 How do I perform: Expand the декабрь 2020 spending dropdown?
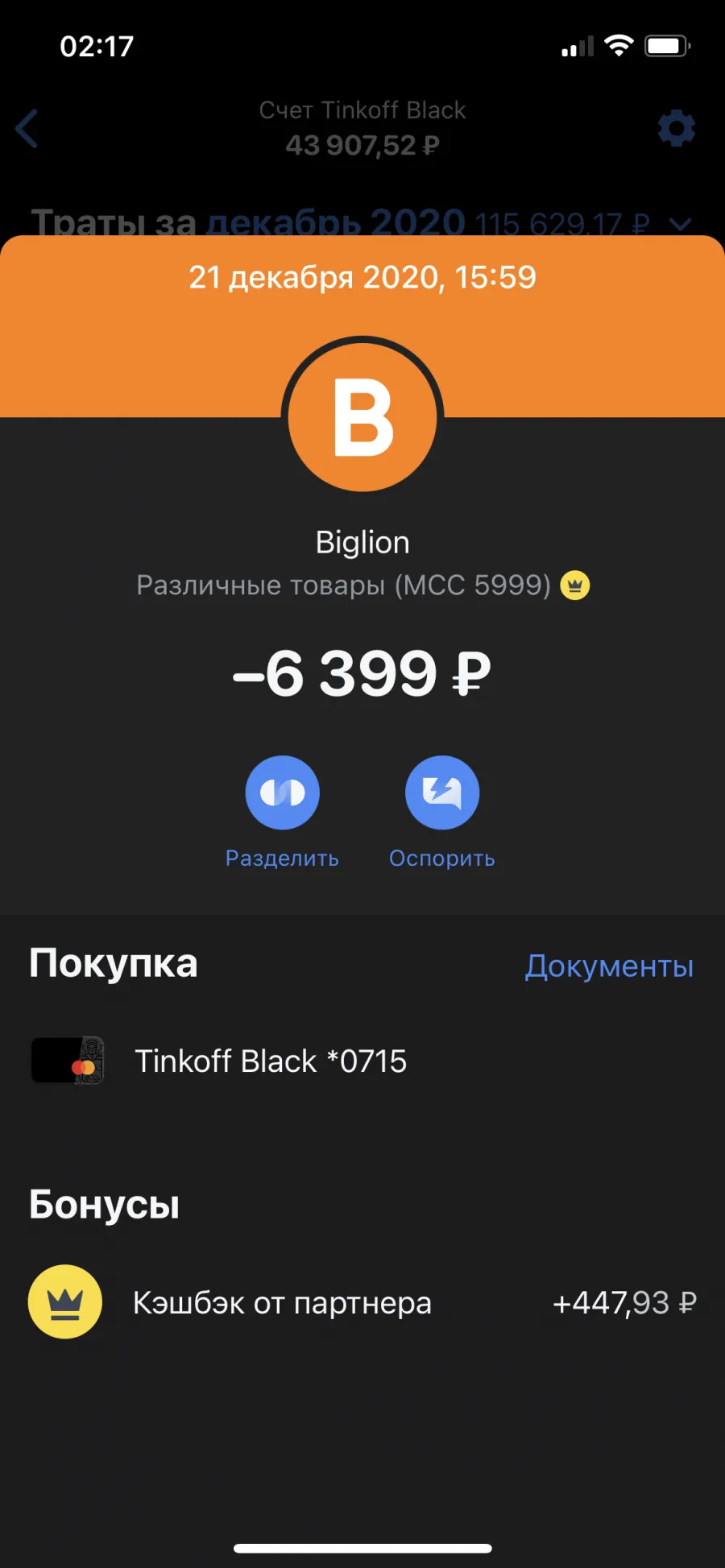[681, 225]
